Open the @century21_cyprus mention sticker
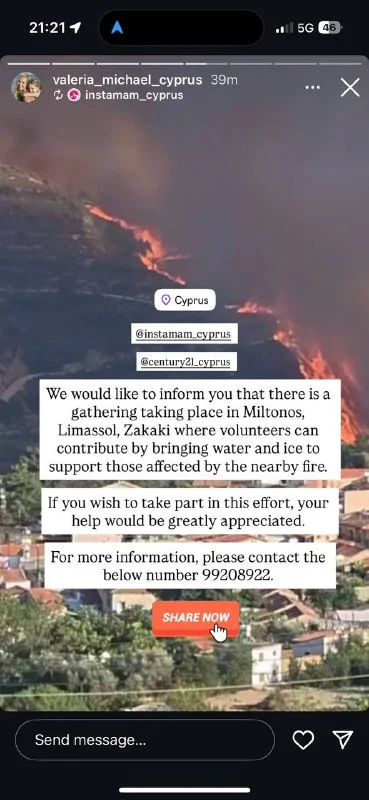The width and height of the screenshot is (369, 800). pos(184,362)
